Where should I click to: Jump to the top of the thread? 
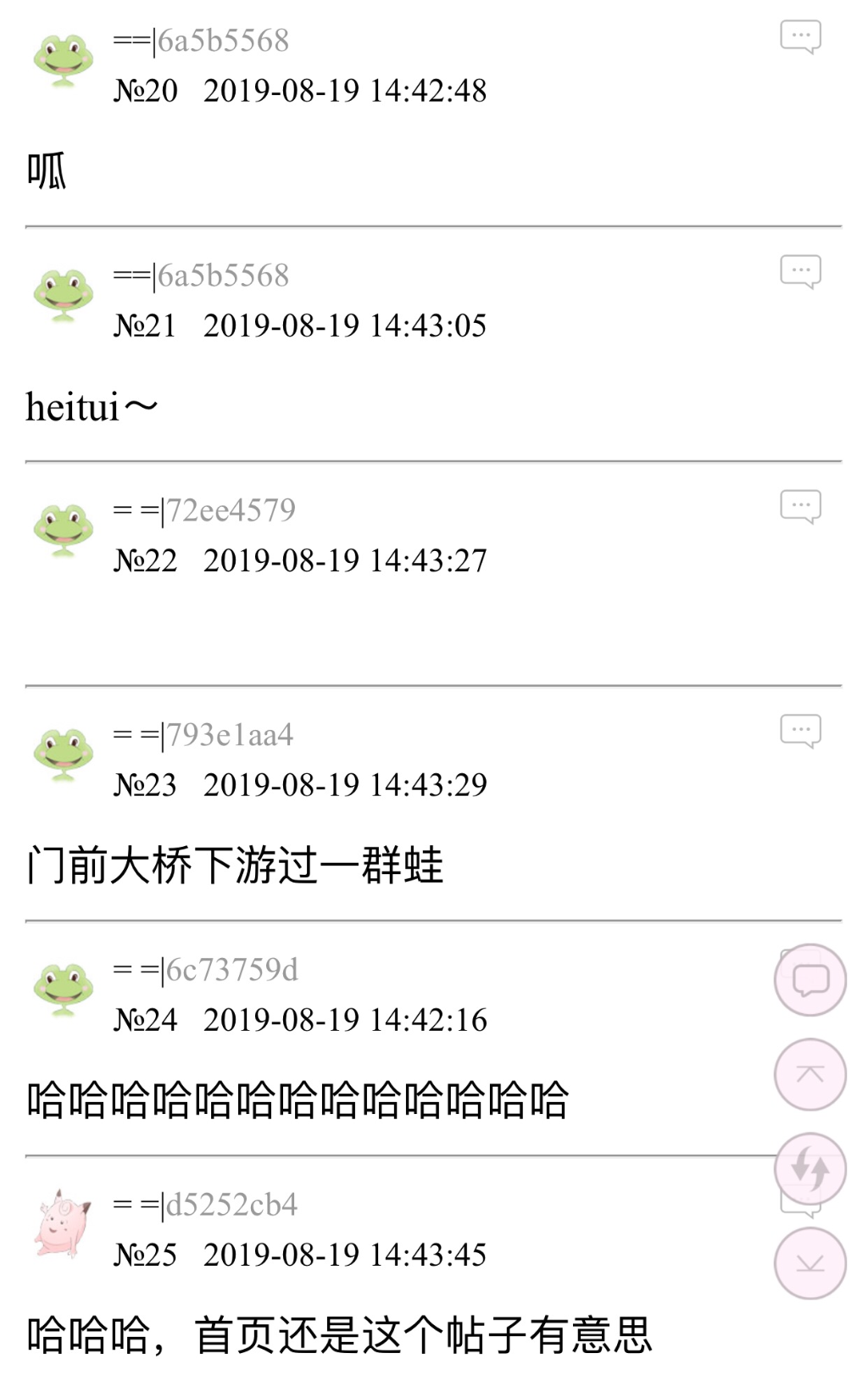click(x=810, y=1074)
